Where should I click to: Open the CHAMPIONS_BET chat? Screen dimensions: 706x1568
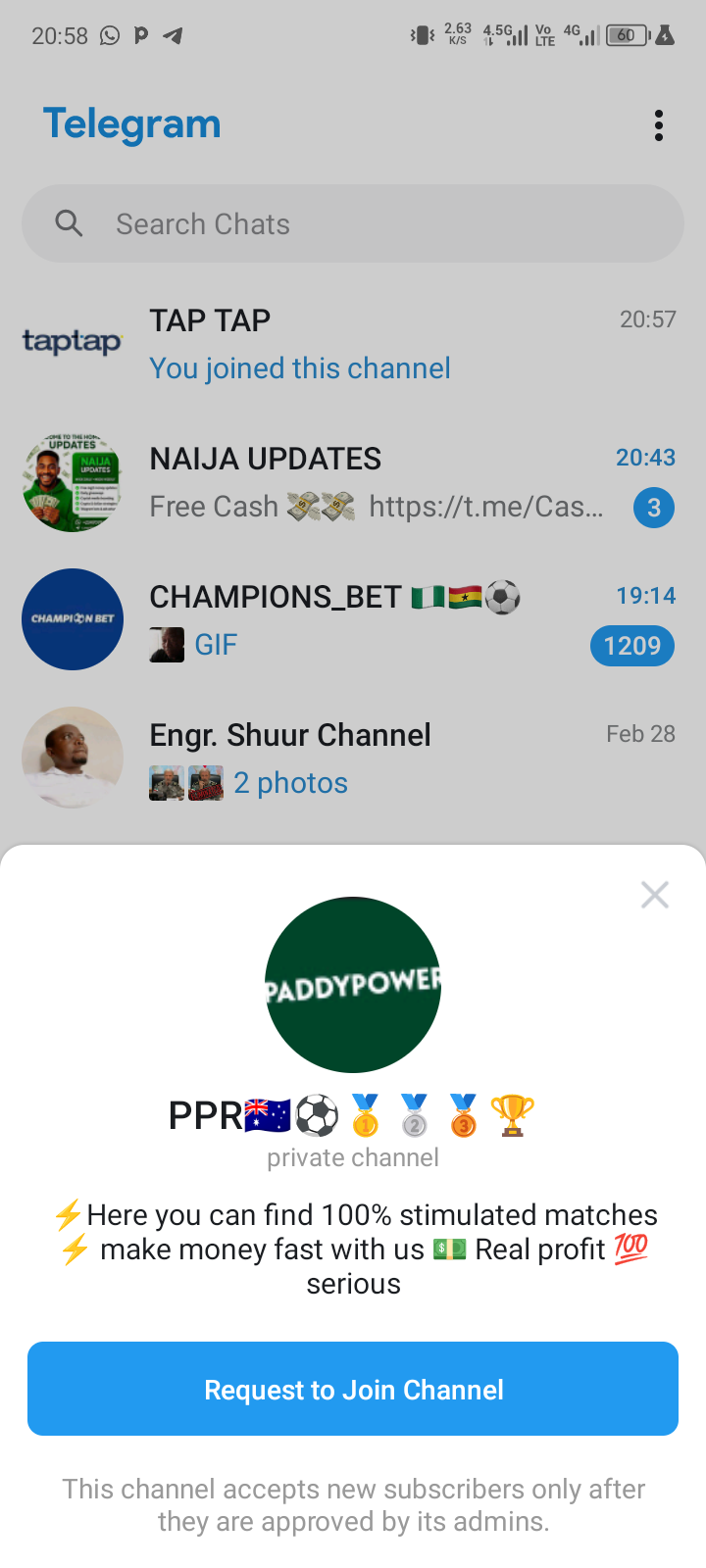click(x=353, y=620)
